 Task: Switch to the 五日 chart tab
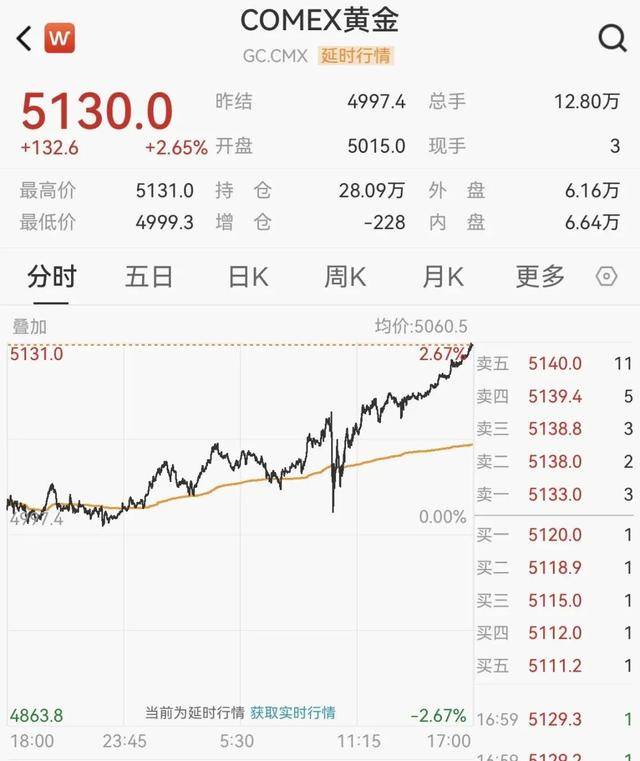(149, 277)
